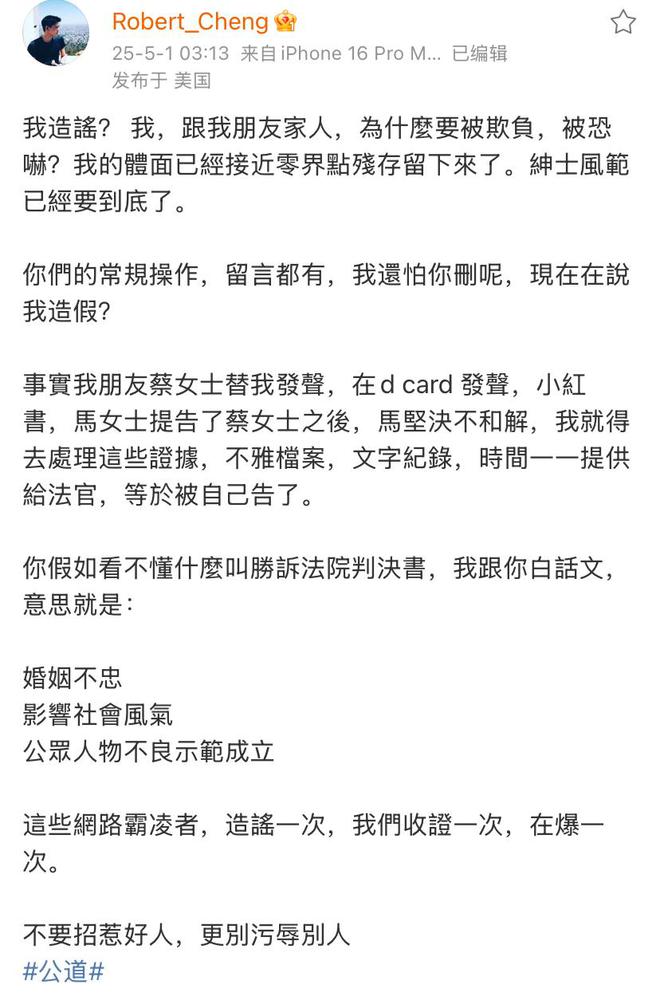Viewport: 660px width, 1000px height.
Task: Favorite this post with the star icon
Action: point(623,22)
